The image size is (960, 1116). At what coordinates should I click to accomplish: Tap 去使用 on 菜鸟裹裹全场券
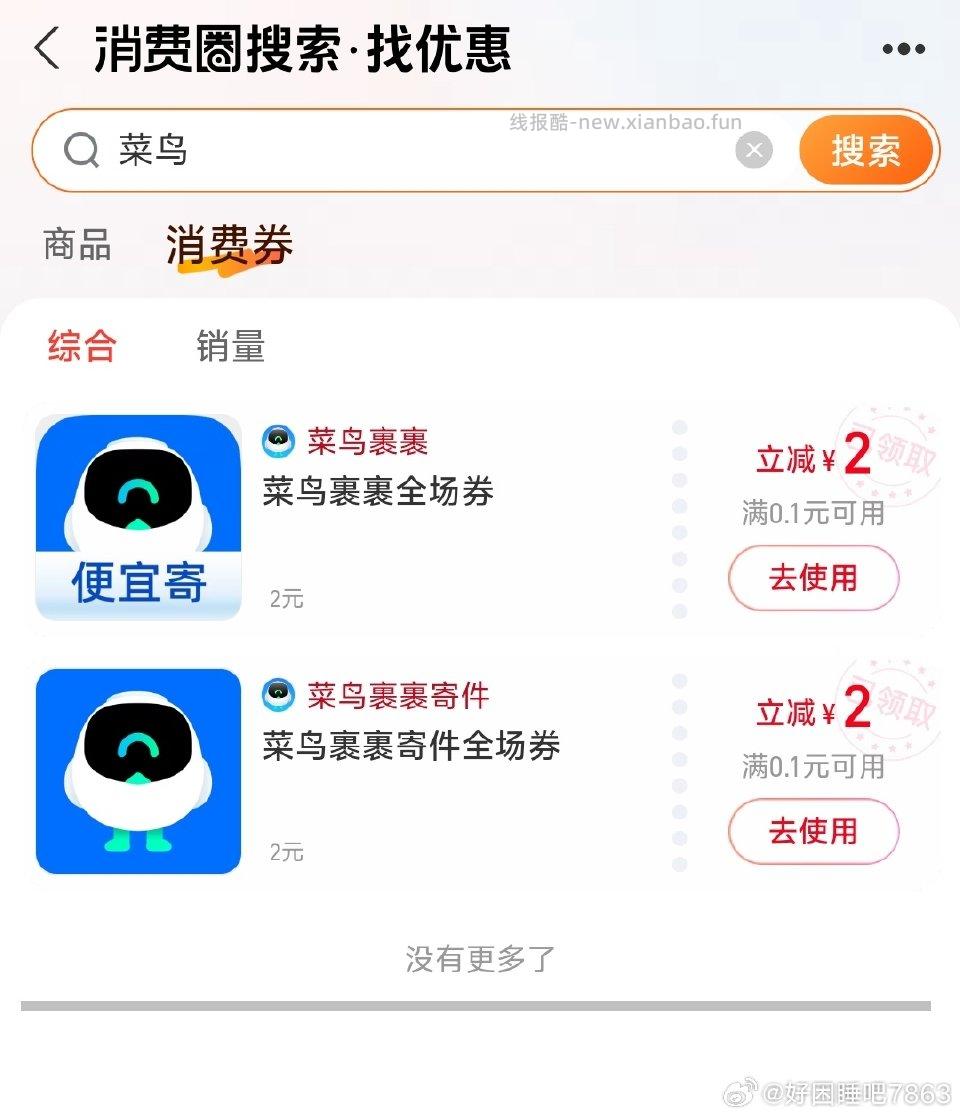pos(813,578)
